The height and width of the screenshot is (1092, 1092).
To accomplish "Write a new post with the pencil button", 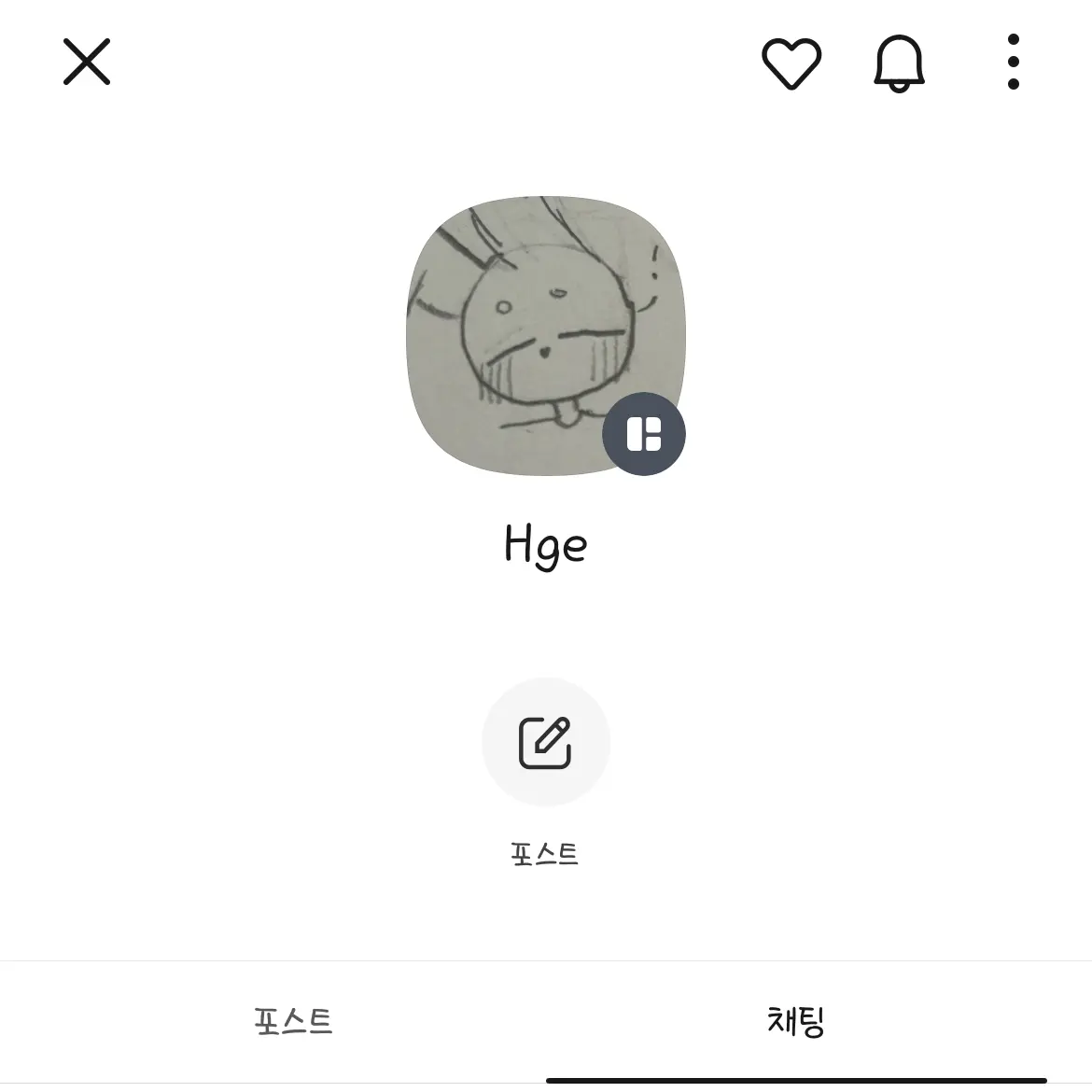I will tap(545, 742).
